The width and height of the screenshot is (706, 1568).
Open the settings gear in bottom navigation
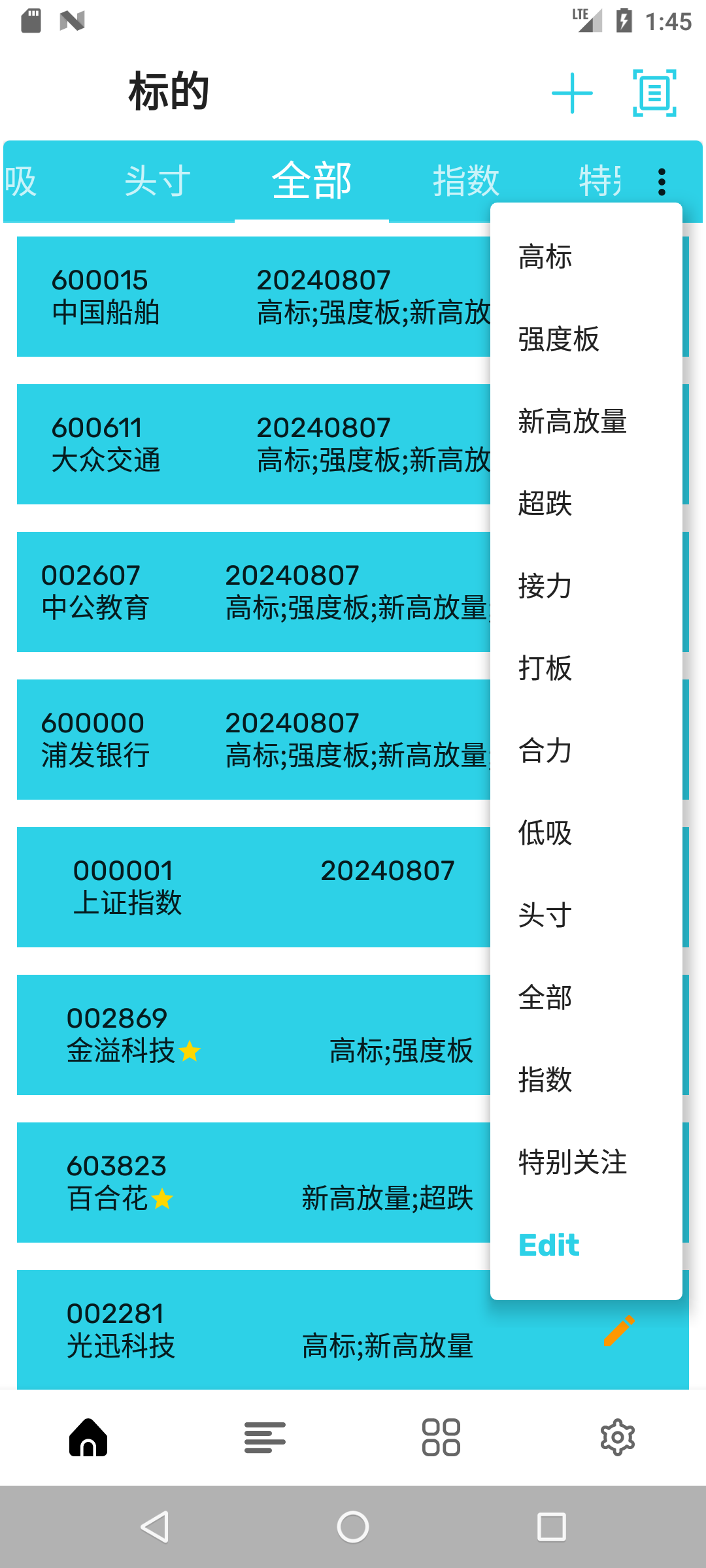click(618, 1437)
